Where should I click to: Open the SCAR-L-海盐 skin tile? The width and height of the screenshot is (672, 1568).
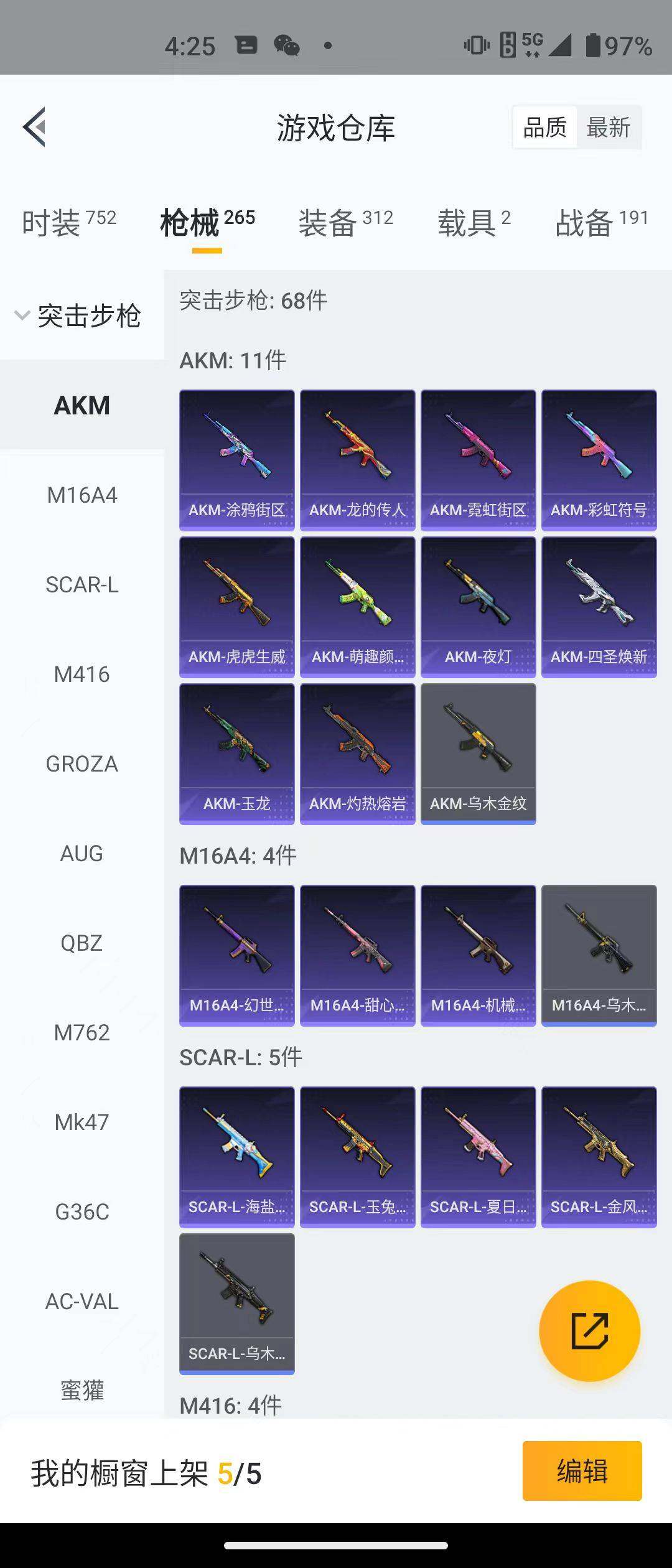tap(236, 1157)
